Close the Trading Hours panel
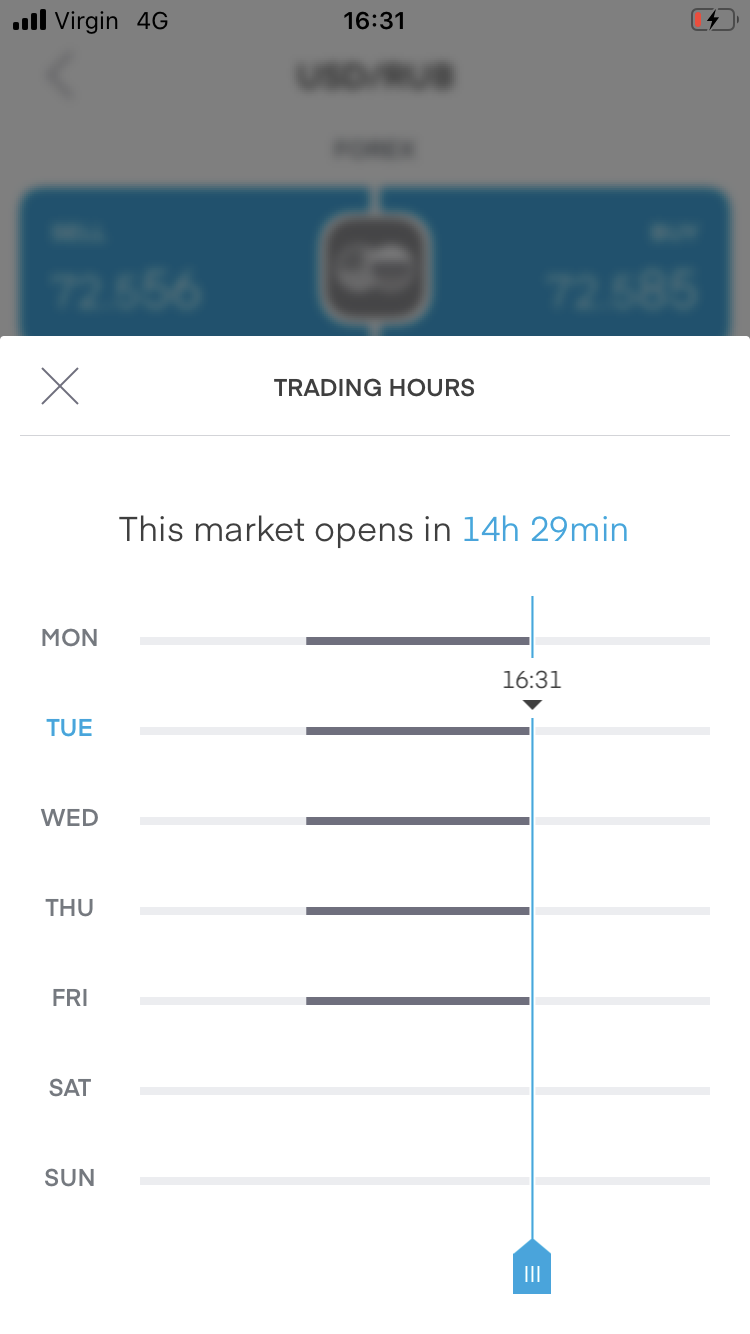Screen dimensions: 750x1334 [60, 386]
